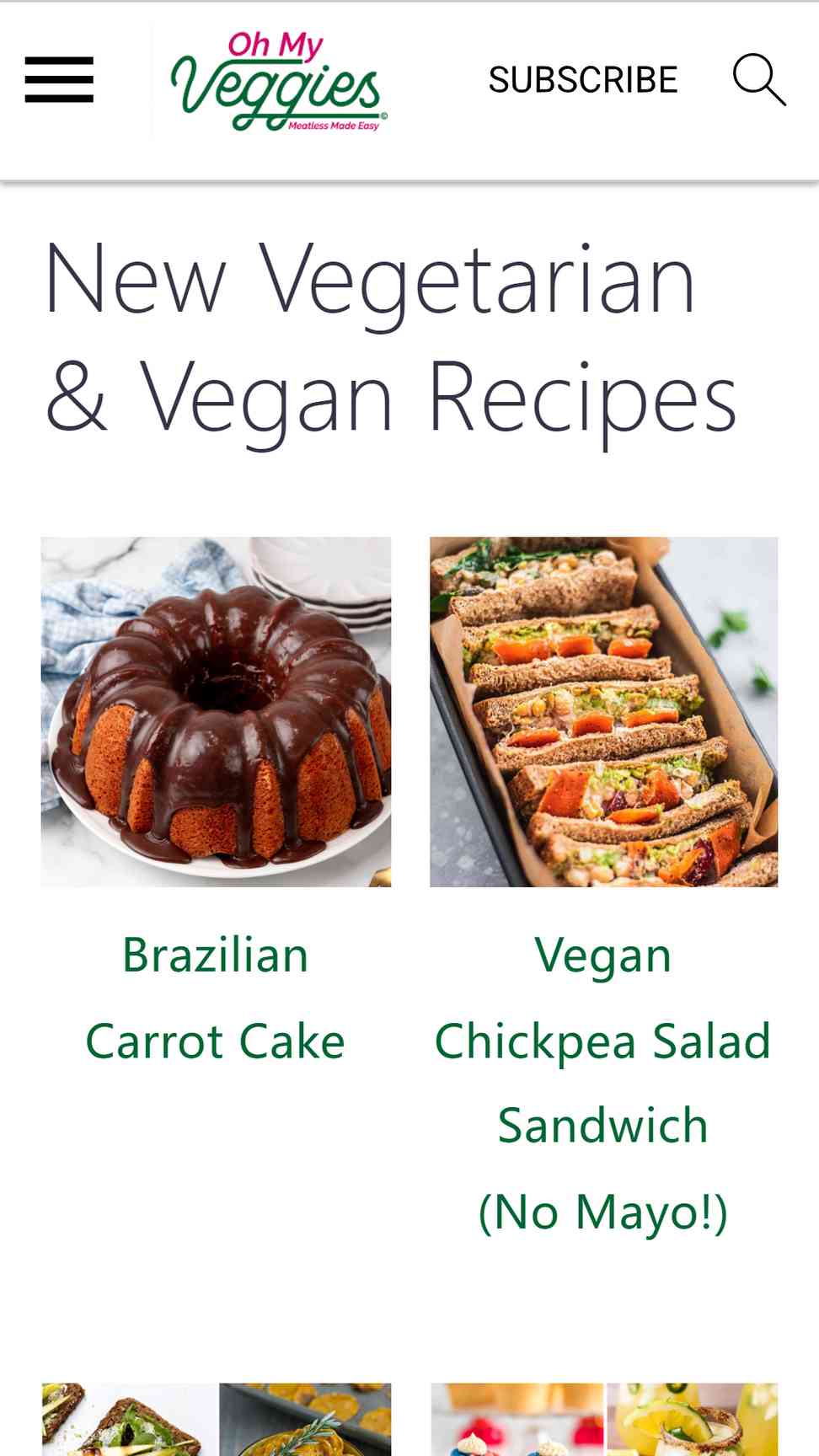The width and height of the screenshot is (819, 1456).
Task: Tap the SUBSCRIBE link
Action: point(583,80)
